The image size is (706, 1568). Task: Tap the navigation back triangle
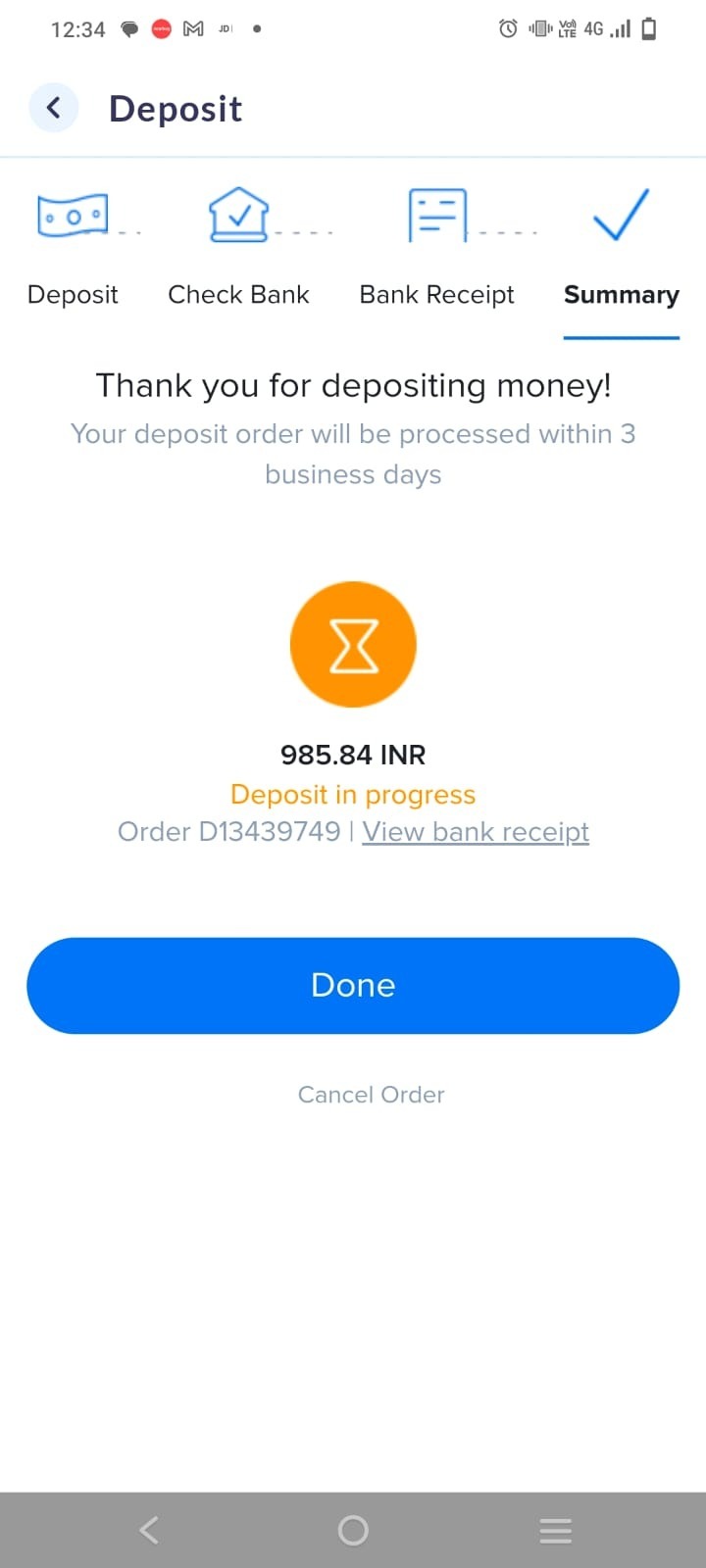[148, 1529]
